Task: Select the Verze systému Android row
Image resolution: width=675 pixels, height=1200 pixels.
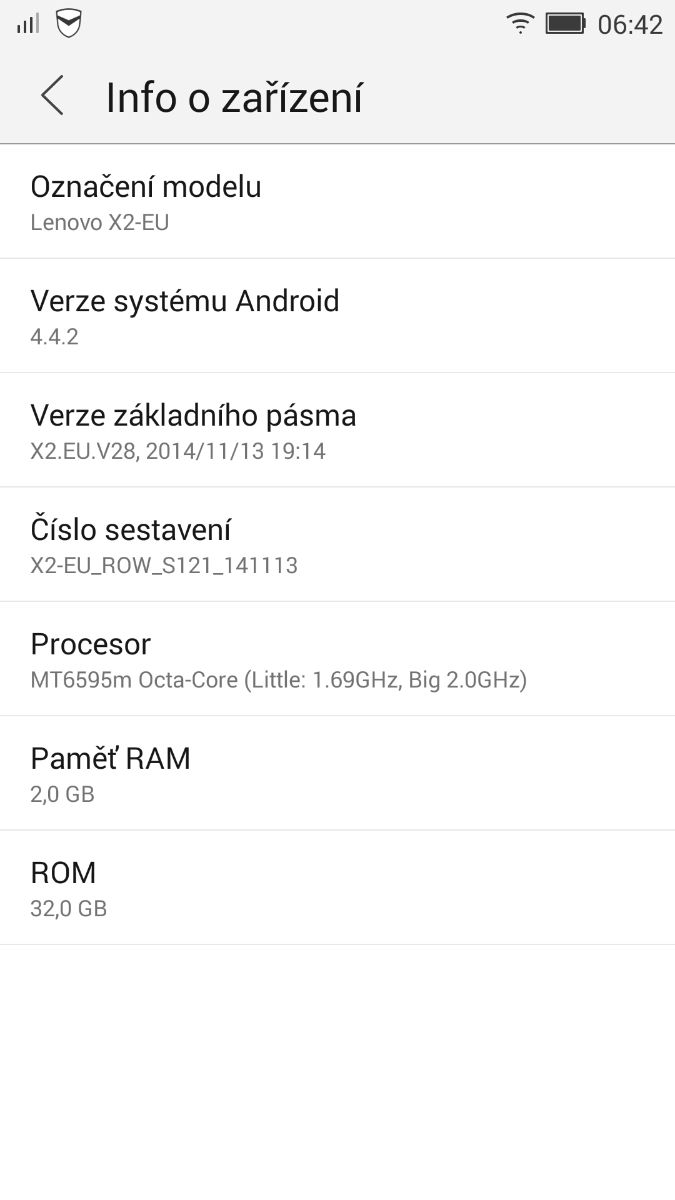Action: pyautogui.click(x=337, y=316)
